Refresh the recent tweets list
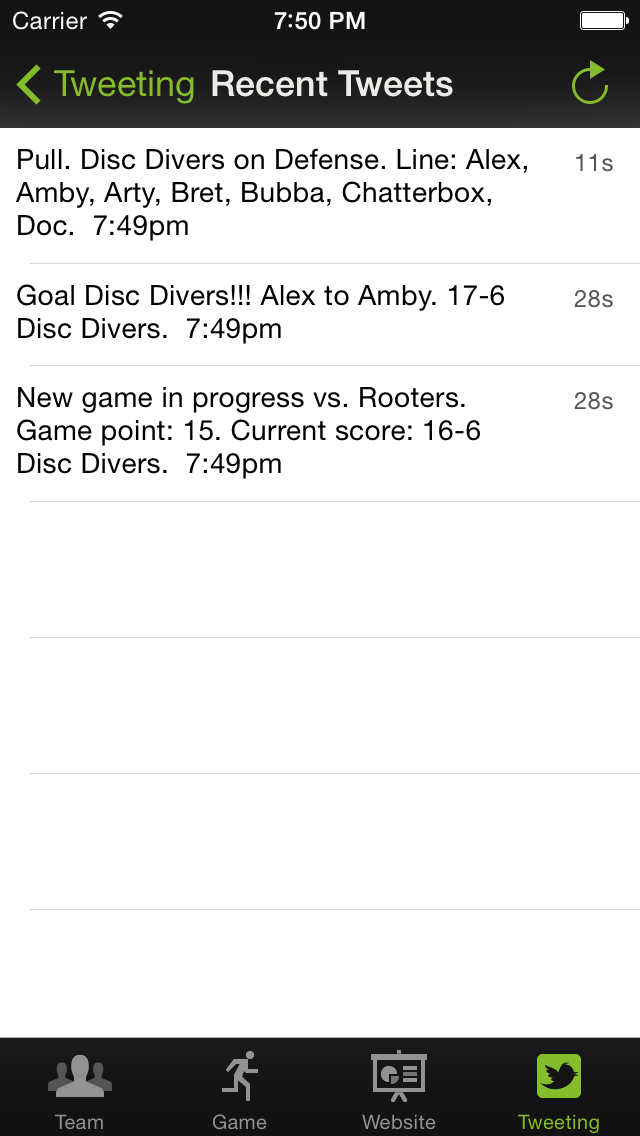The width and height of the screenshot is (640, 1136). (x=589, y=83)
